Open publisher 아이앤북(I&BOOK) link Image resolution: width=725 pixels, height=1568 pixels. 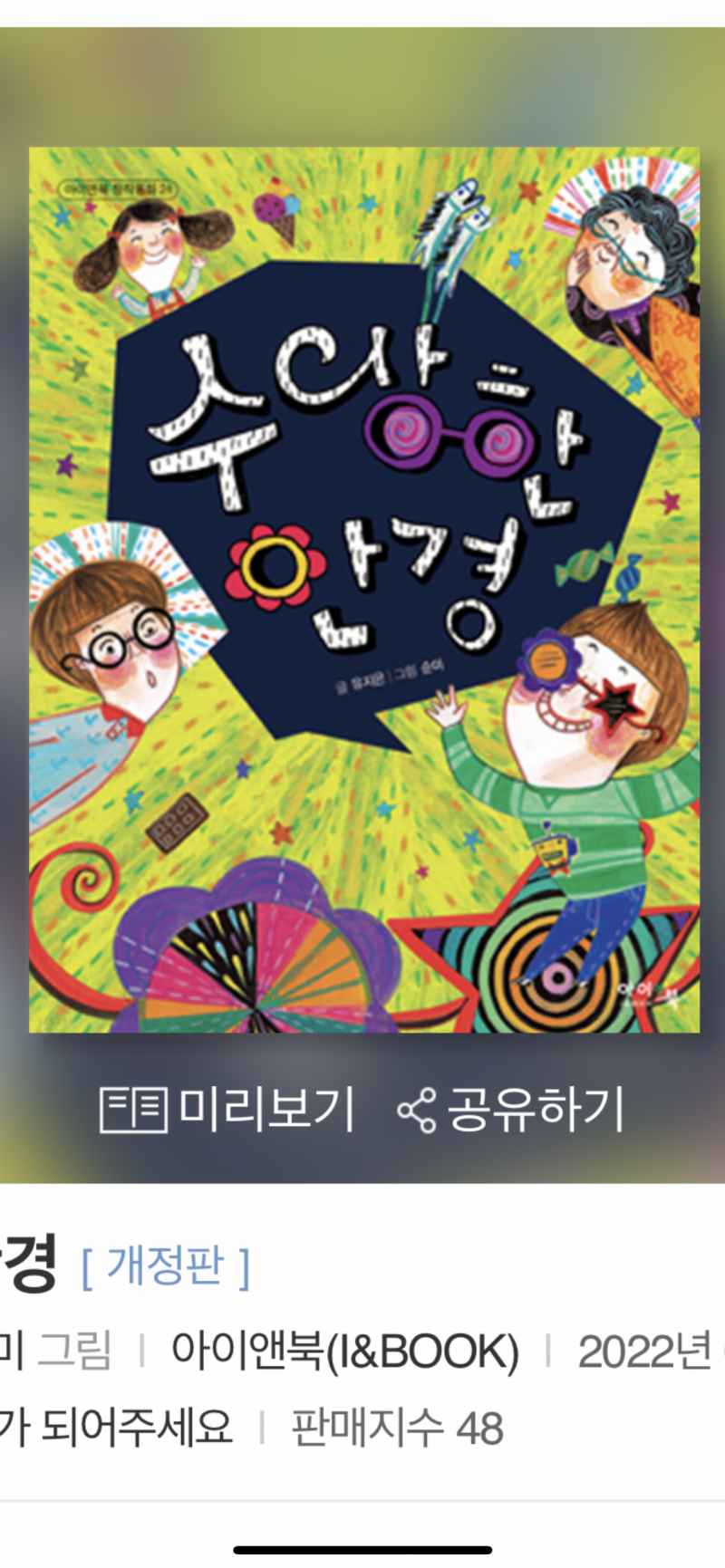click(344, 1352)
